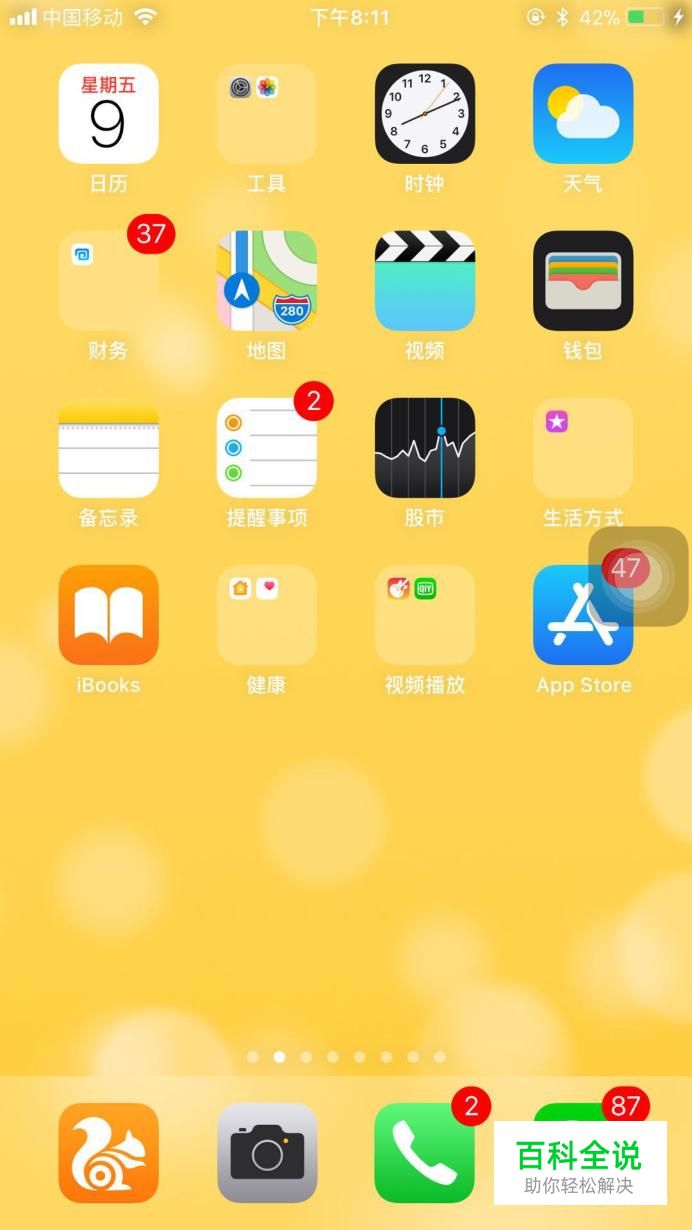Launch the 时钟 clock app

424,114
